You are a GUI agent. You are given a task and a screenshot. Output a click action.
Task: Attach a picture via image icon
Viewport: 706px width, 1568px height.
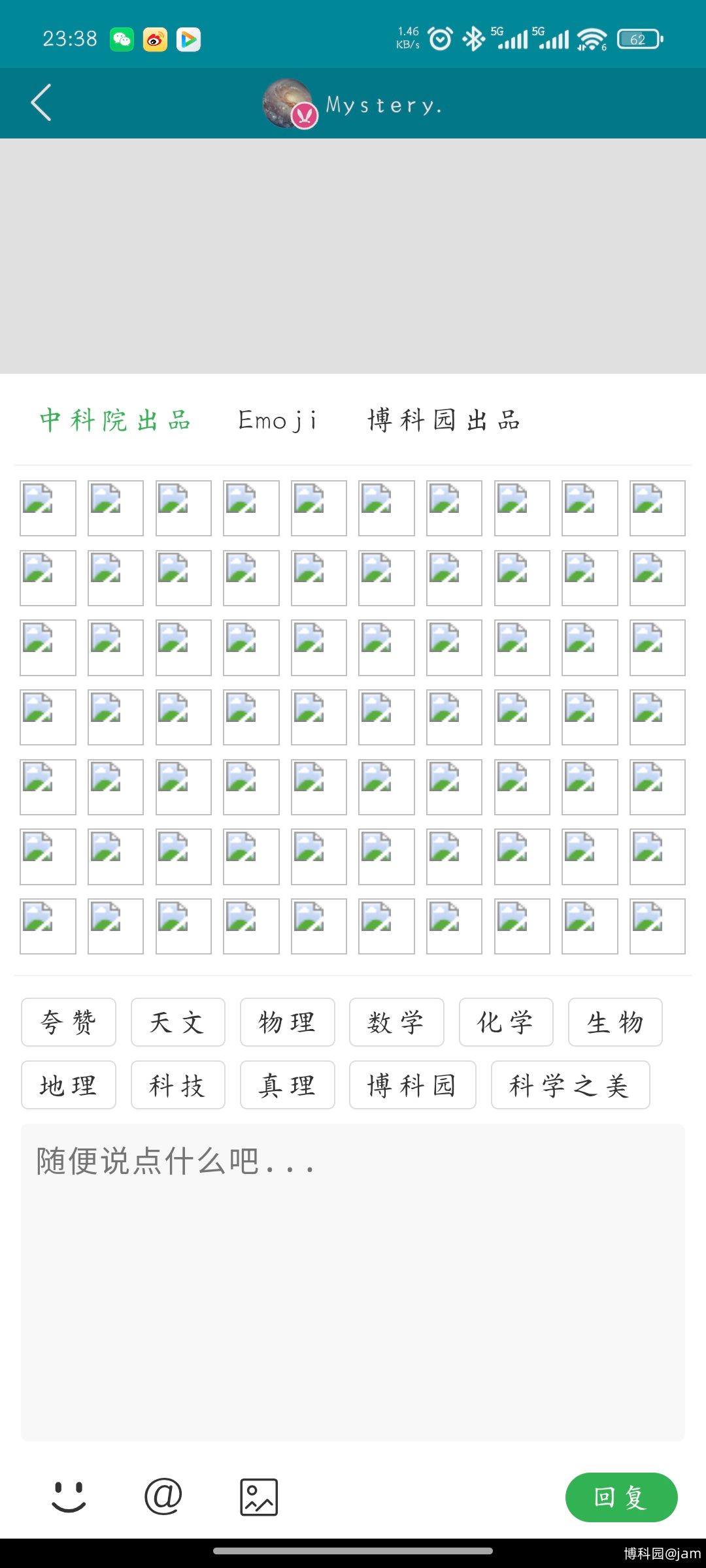pyautogui.click(x=259, y=1497)
